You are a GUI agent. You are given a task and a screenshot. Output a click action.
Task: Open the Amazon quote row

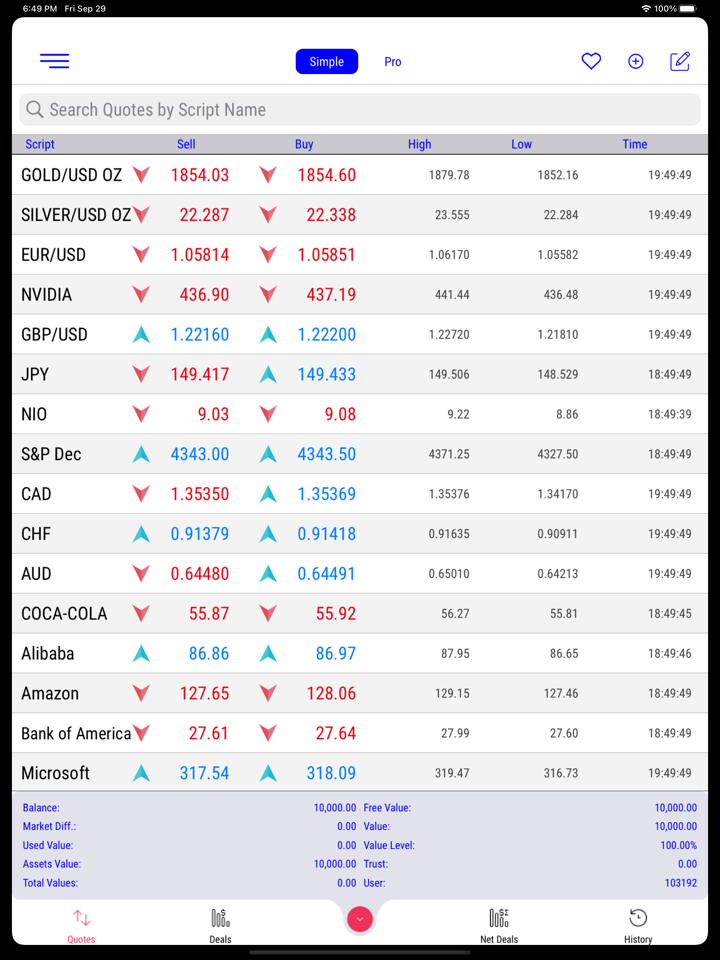coord(50,694)
